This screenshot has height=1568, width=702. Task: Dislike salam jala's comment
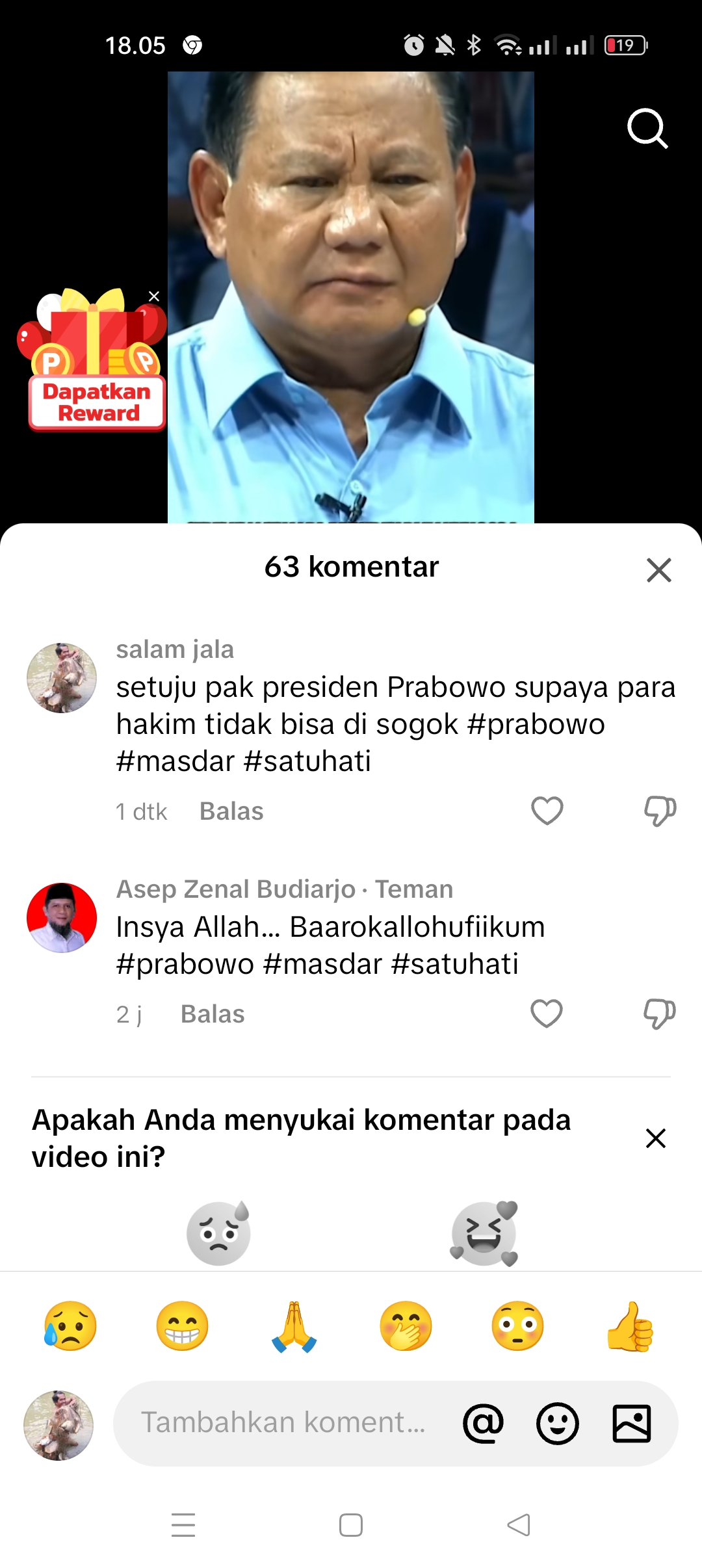(660, 811)
